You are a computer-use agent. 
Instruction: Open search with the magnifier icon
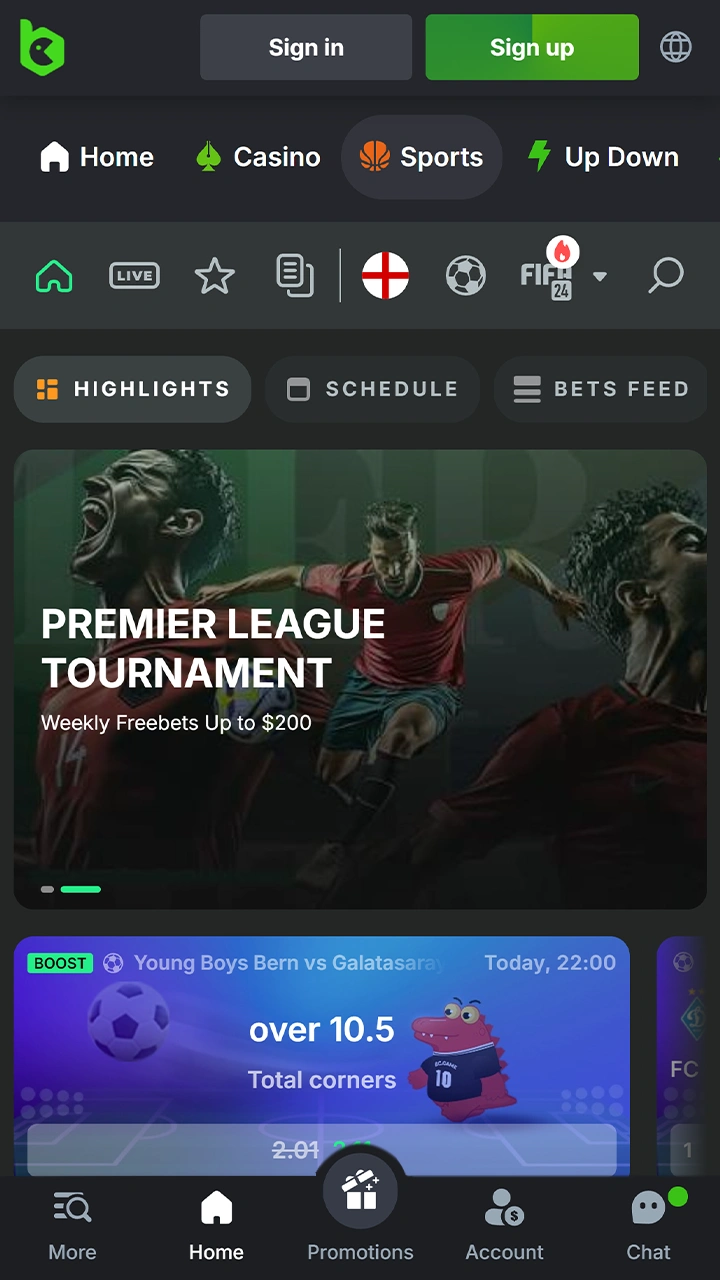(665, 276)
